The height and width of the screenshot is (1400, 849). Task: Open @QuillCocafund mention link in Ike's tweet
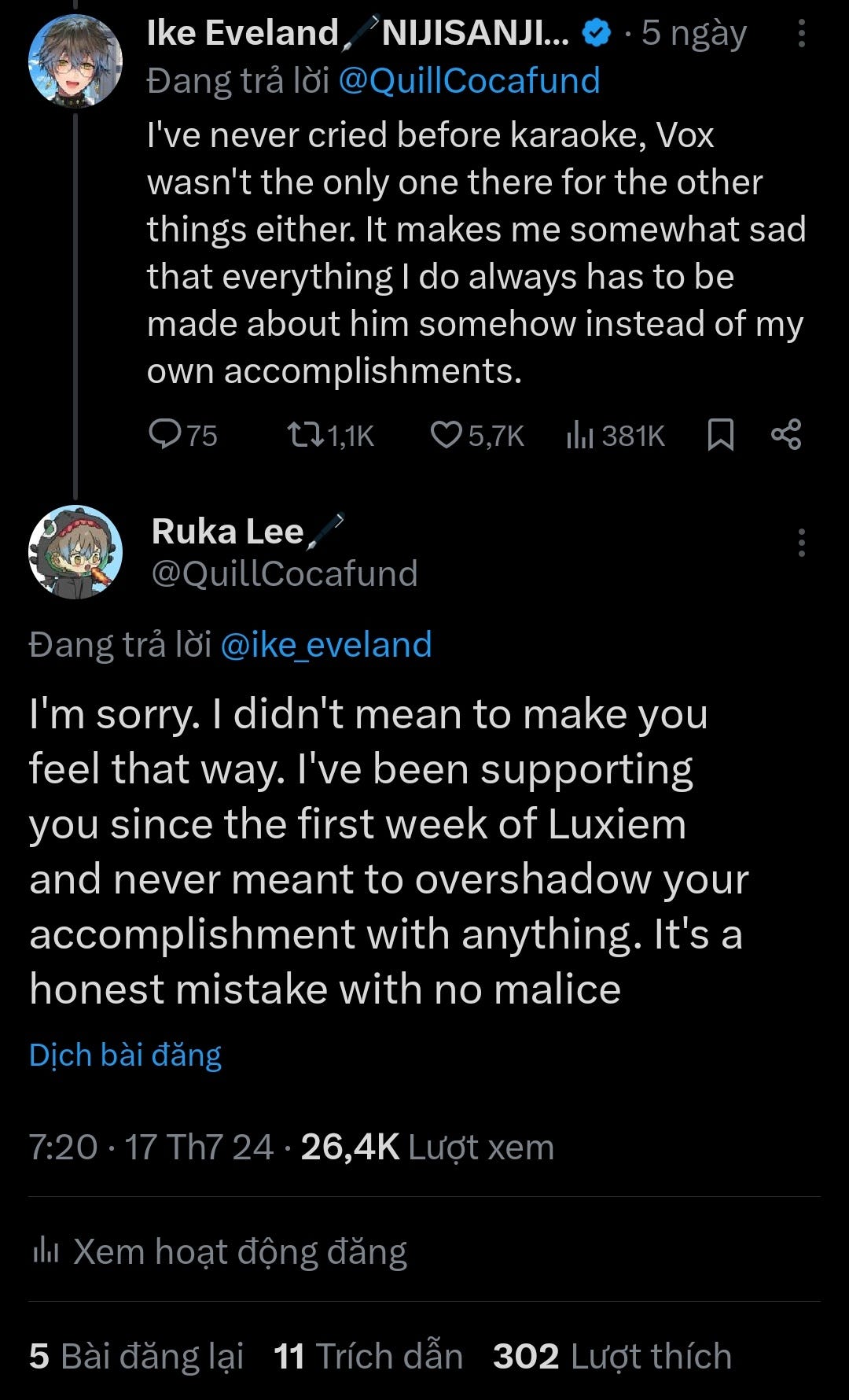[x=469, y=81]
